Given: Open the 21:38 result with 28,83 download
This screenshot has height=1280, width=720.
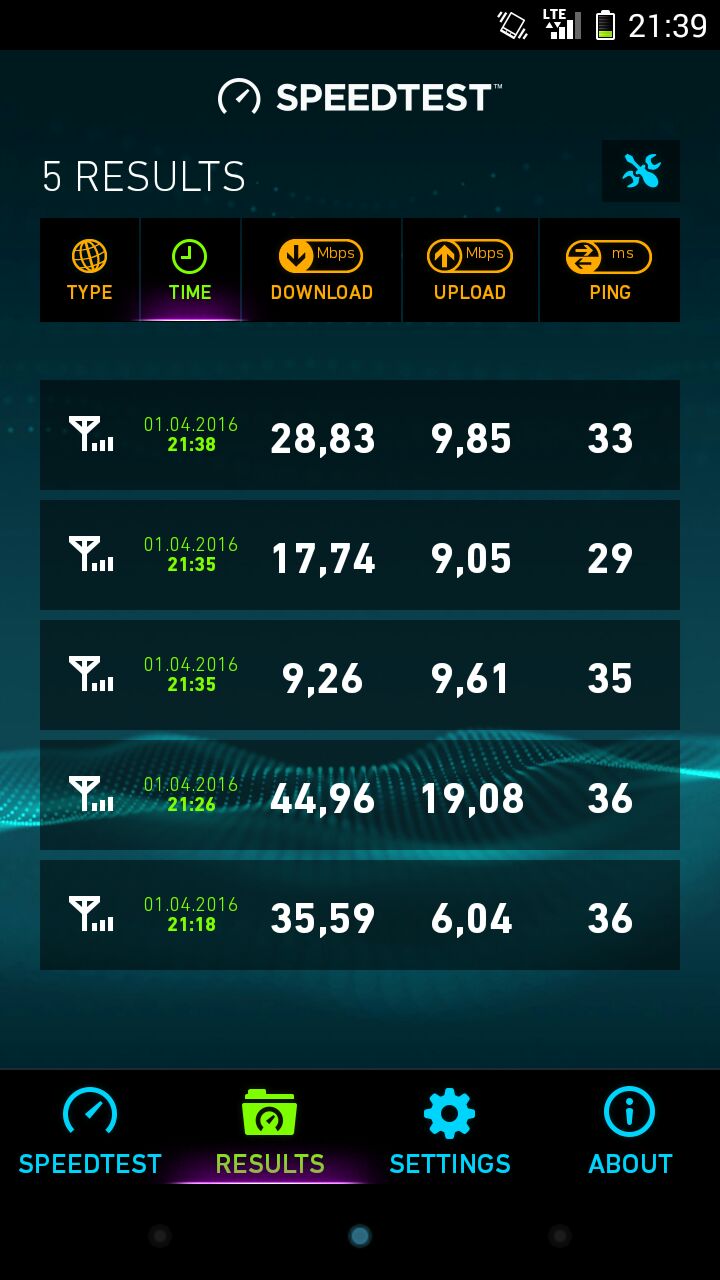Looking at the screenshot, I should click(360, 435).
